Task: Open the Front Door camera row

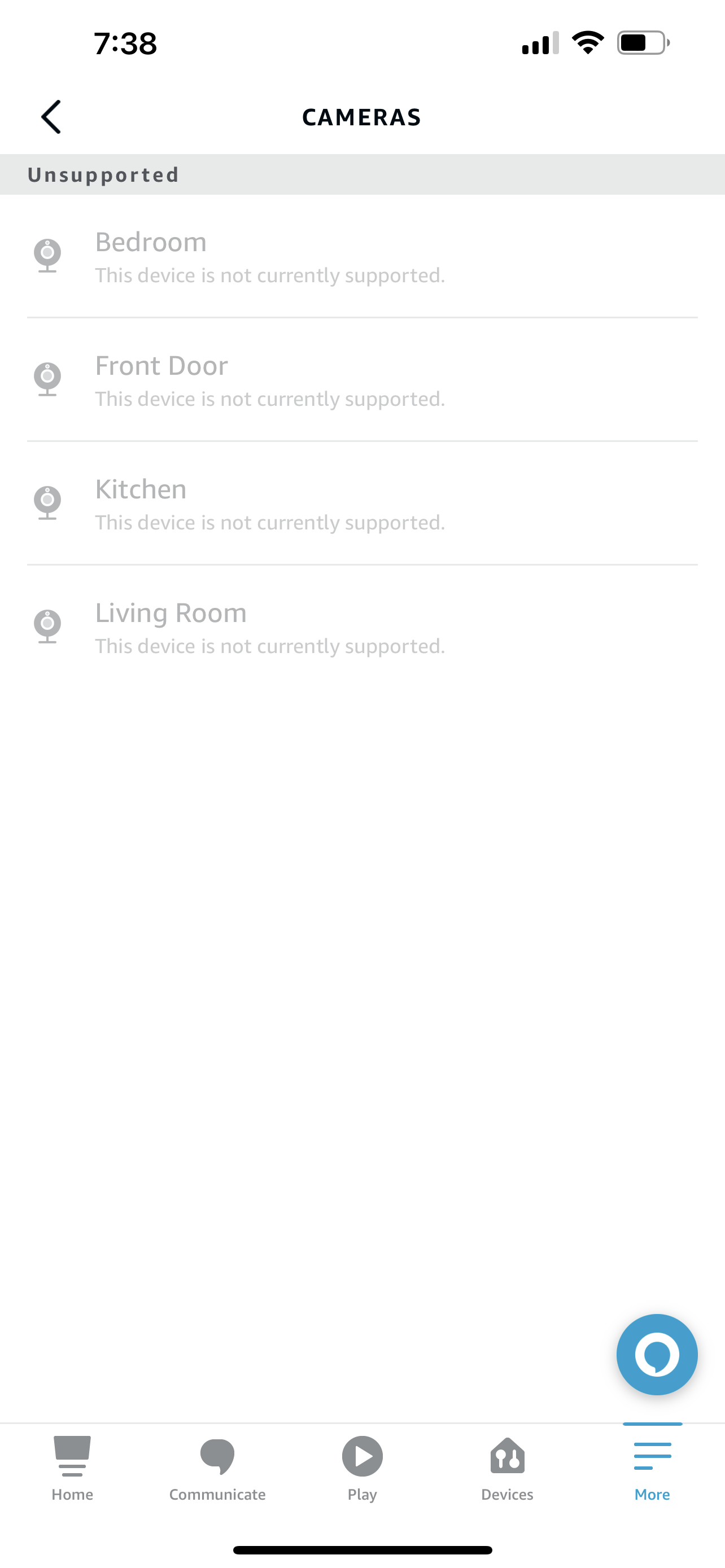Action: [361, 380]
